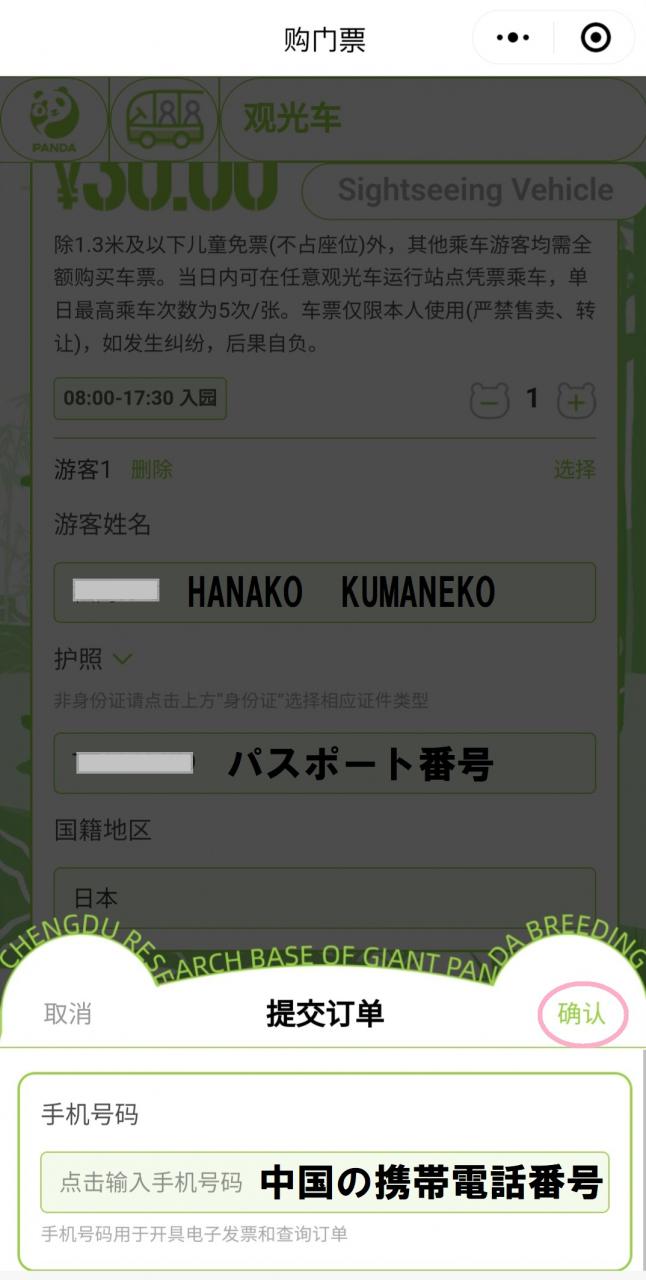Tap 确认 to confirm the order
This screenshot has width=646, height=1280.
[581, 1013]
